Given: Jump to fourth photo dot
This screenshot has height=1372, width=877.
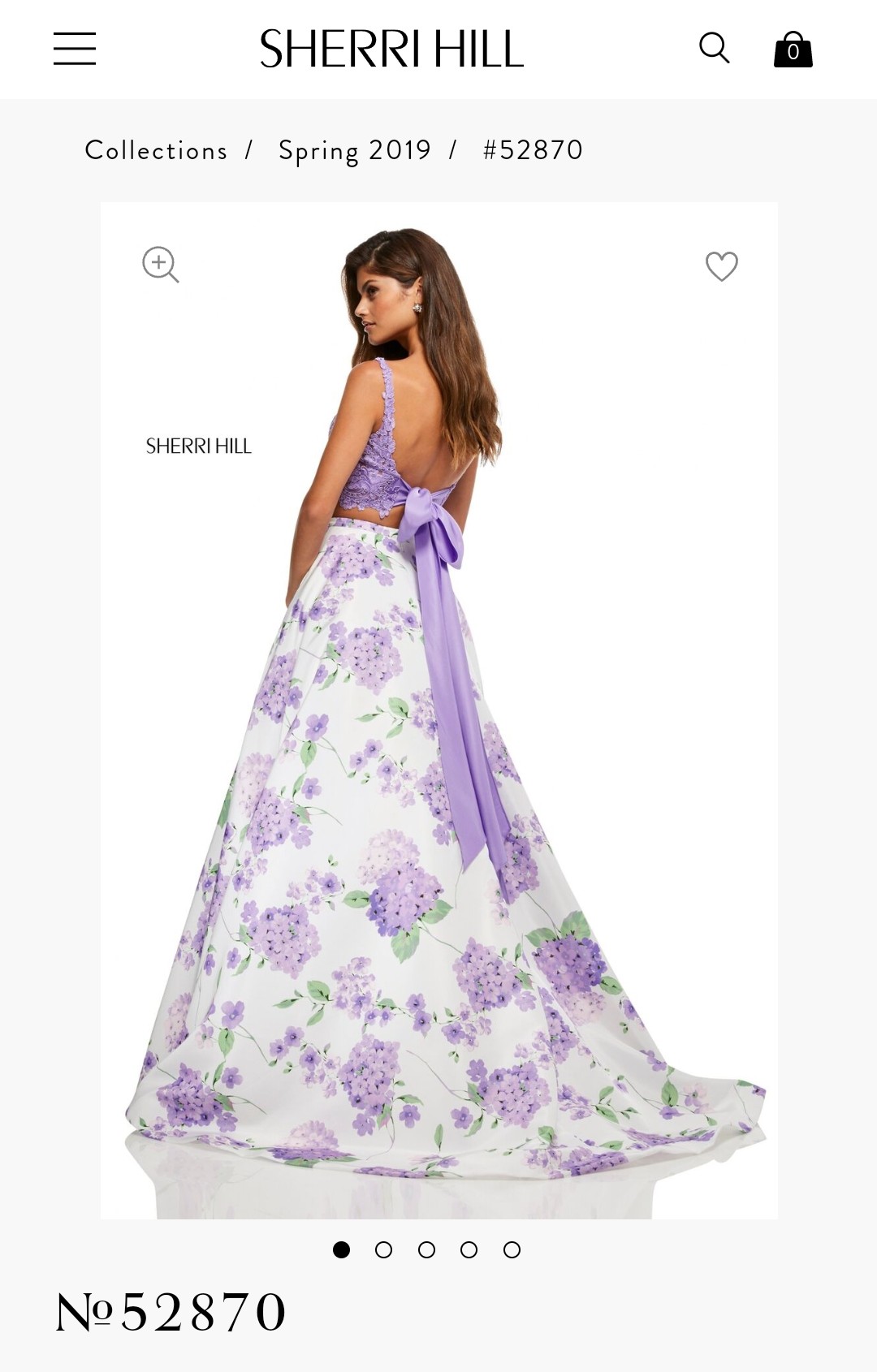Looking at the screenshot, I should (x=469, y=1249).
